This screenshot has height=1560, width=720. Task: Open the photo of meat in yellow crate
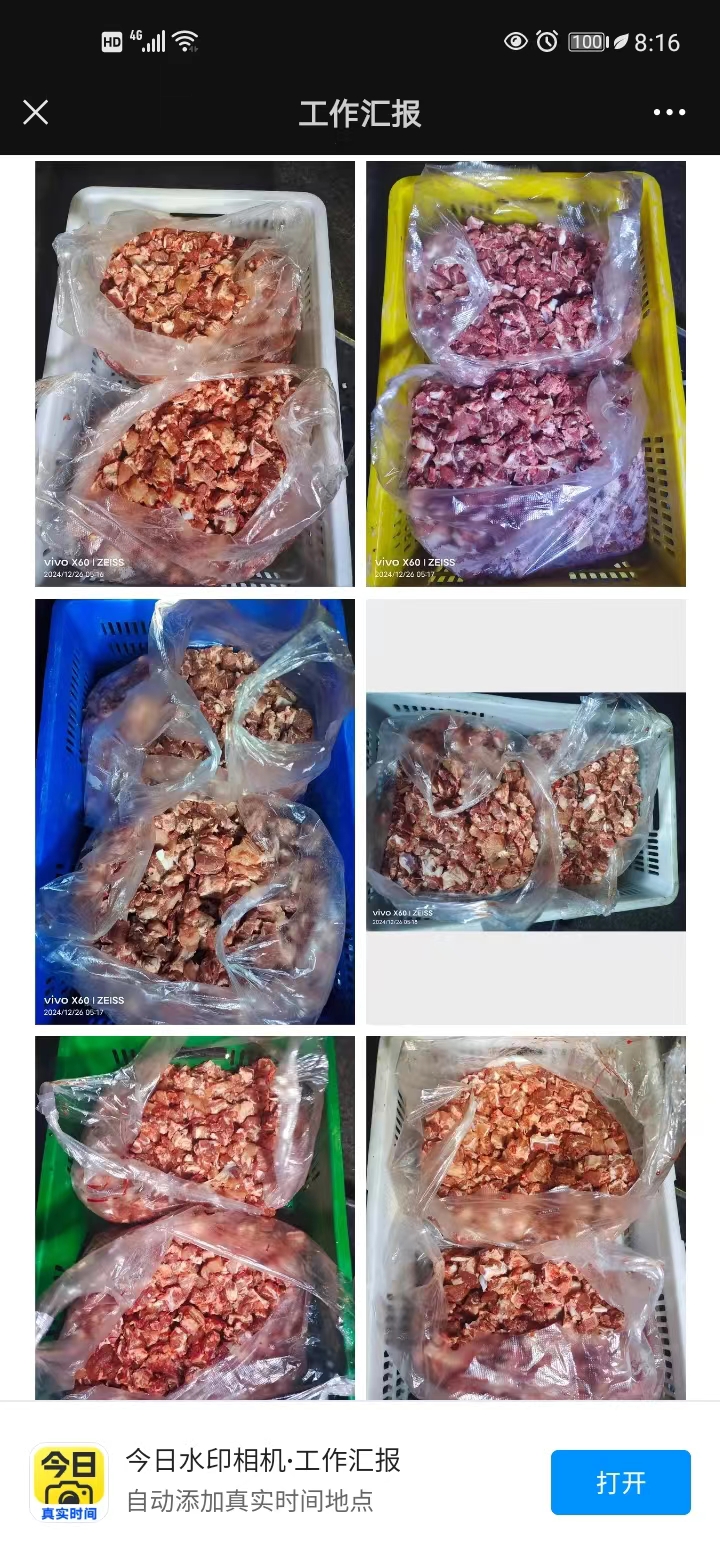pyautogui.click(x=525, y=373)
